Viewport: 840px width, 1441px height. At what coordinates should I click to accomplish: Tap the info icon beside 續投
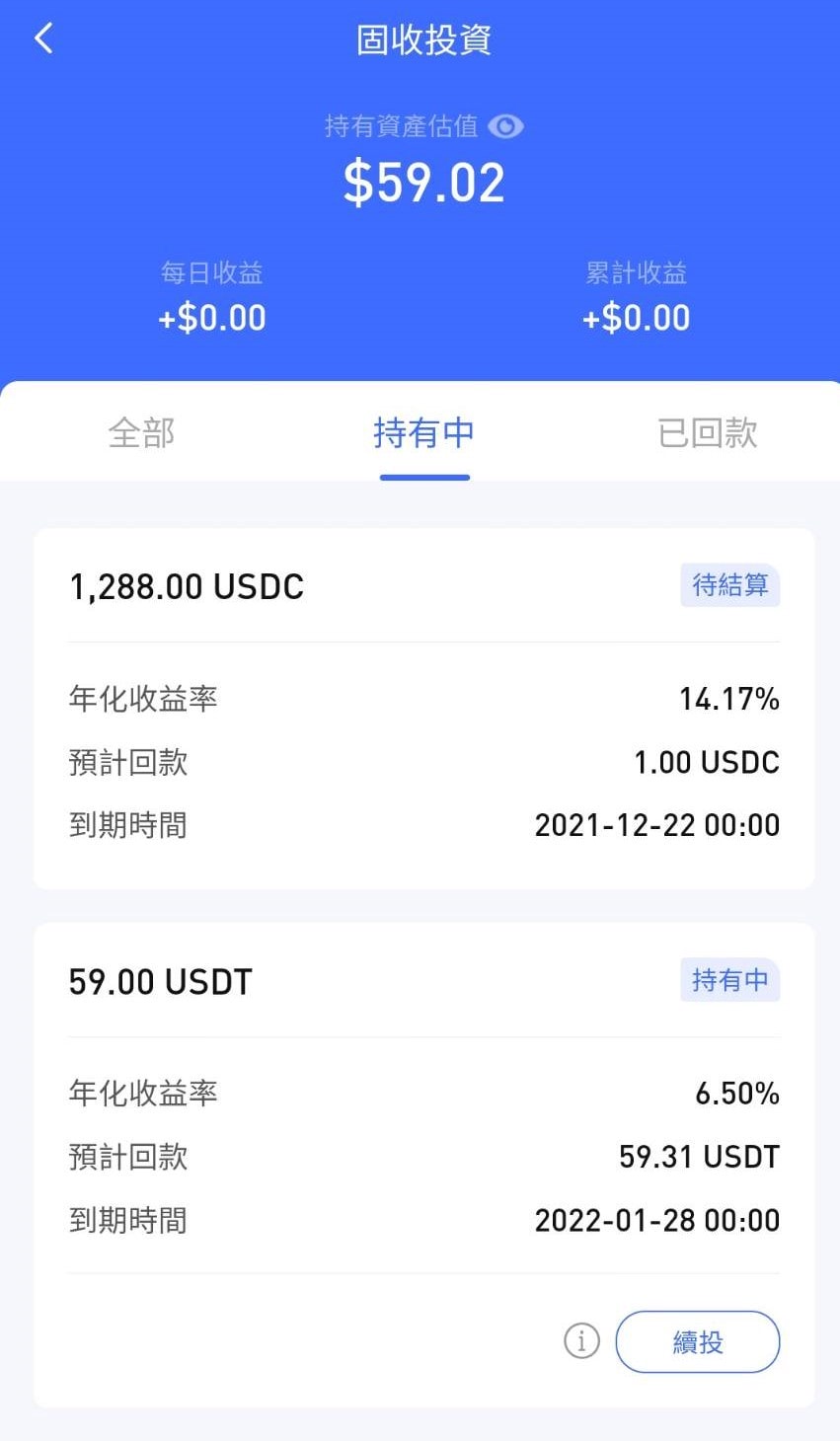[581, 1341]
